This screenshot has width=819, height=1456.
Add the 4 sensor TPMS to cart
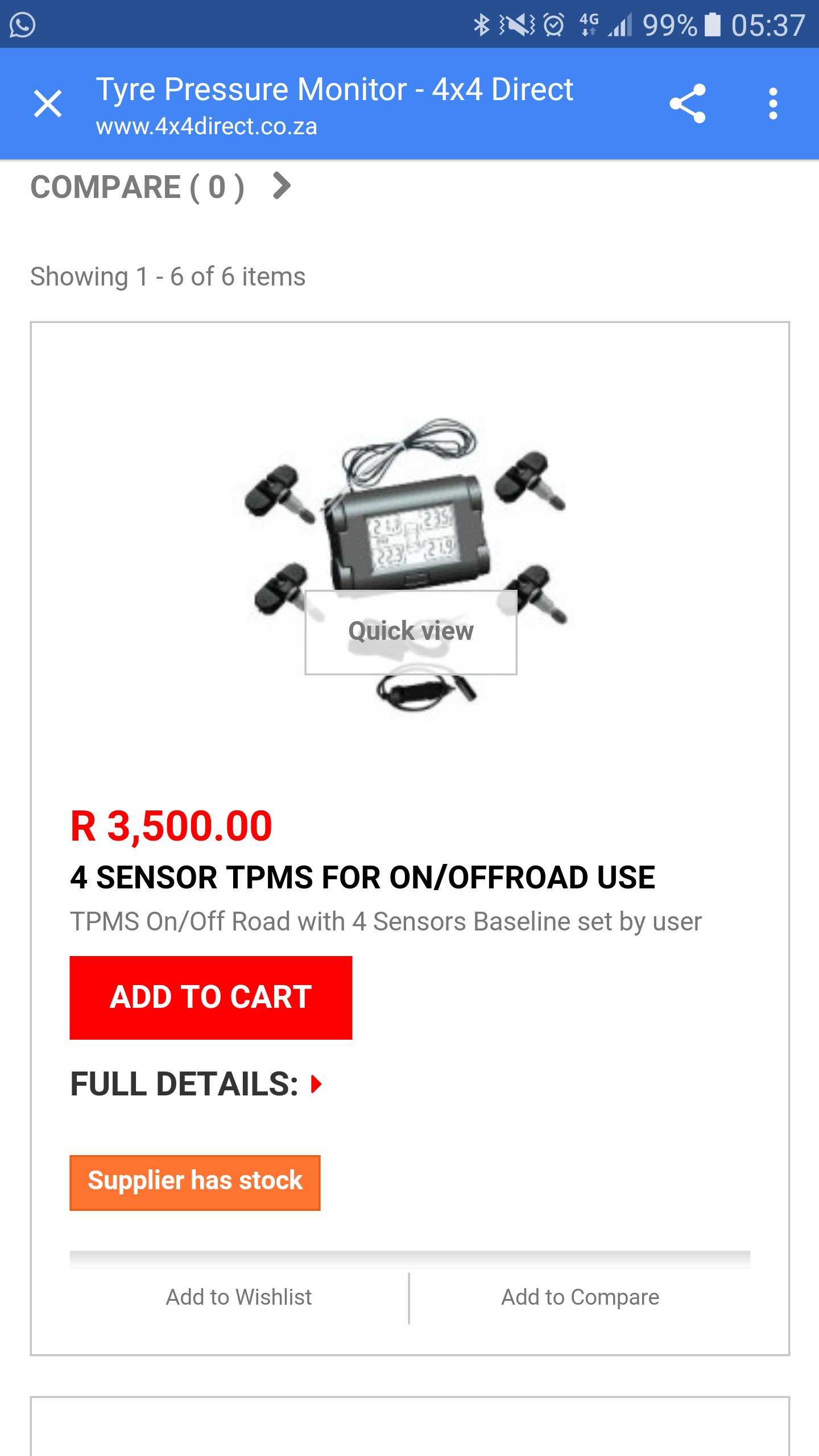[x=210, y=998]
